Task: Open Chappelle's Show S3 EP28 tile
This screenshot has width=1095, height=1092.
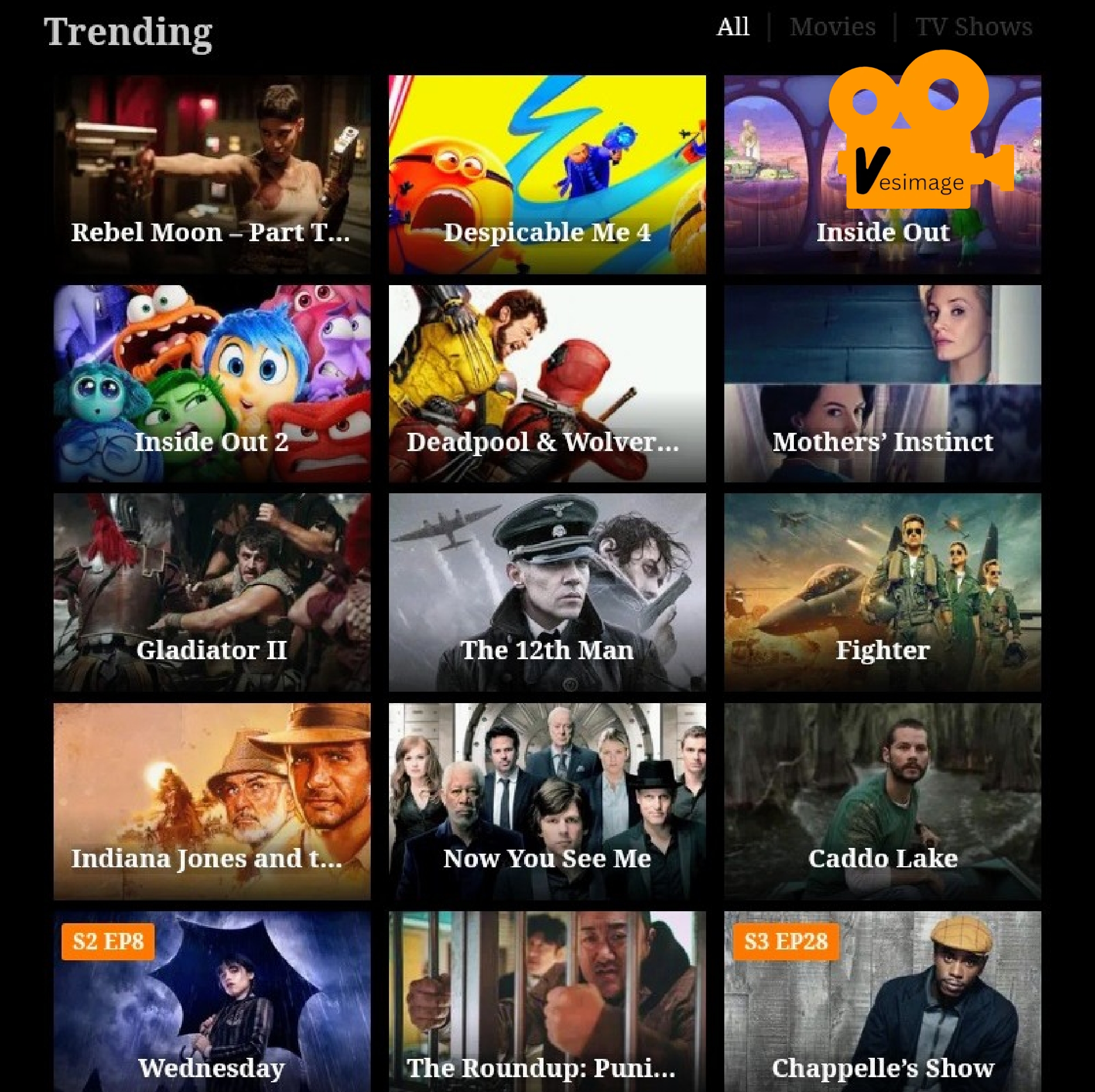Action: tap(882, 1004)
